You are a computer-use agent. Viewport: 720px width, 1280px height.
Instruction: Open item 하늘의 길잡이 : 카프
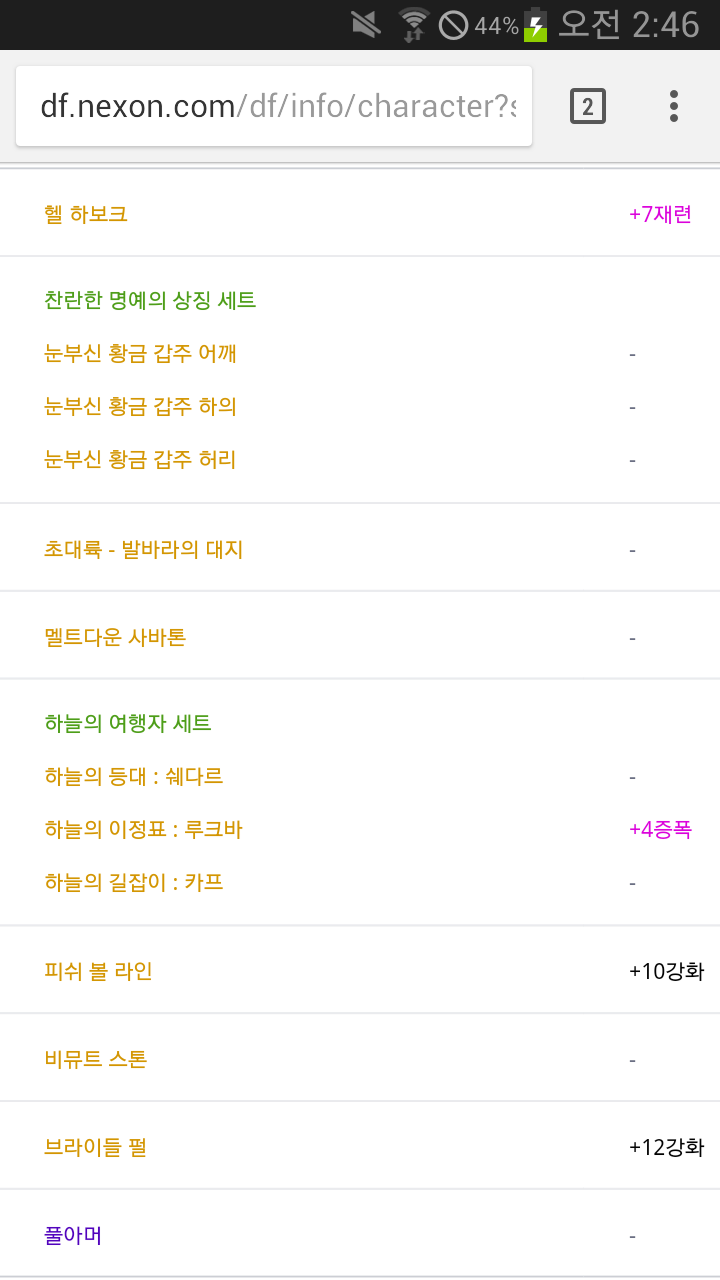pyautogui.click(x=134, y=882)
